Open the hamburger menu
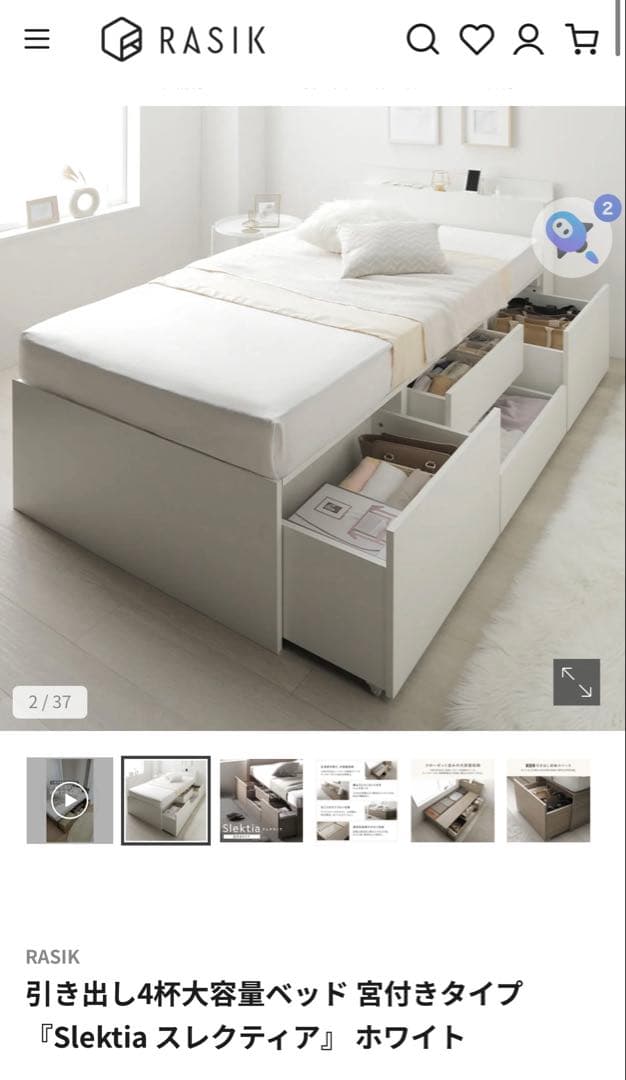This screenshot has height=1080, width=626. tap(37, 39)
